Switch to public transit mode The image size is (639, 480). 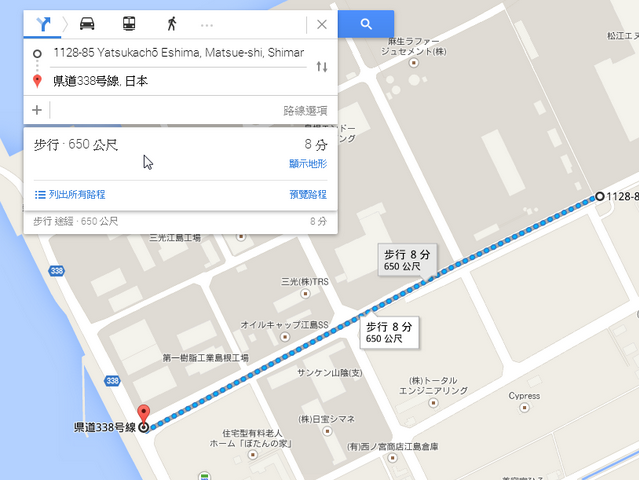(129, 24)
